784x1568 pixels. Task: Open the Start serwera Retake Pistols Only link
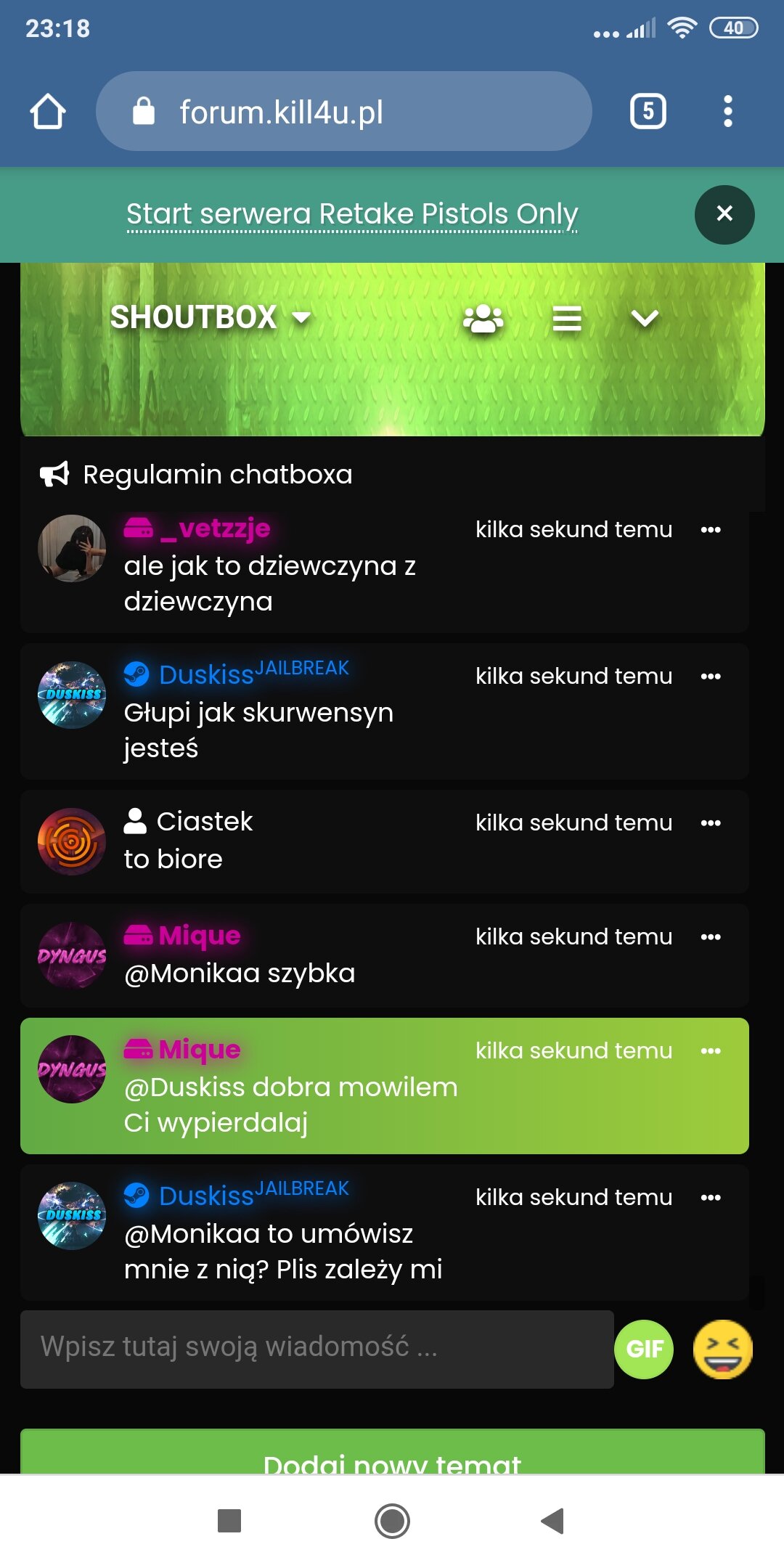pyautogui.click(x=352, y=214)
